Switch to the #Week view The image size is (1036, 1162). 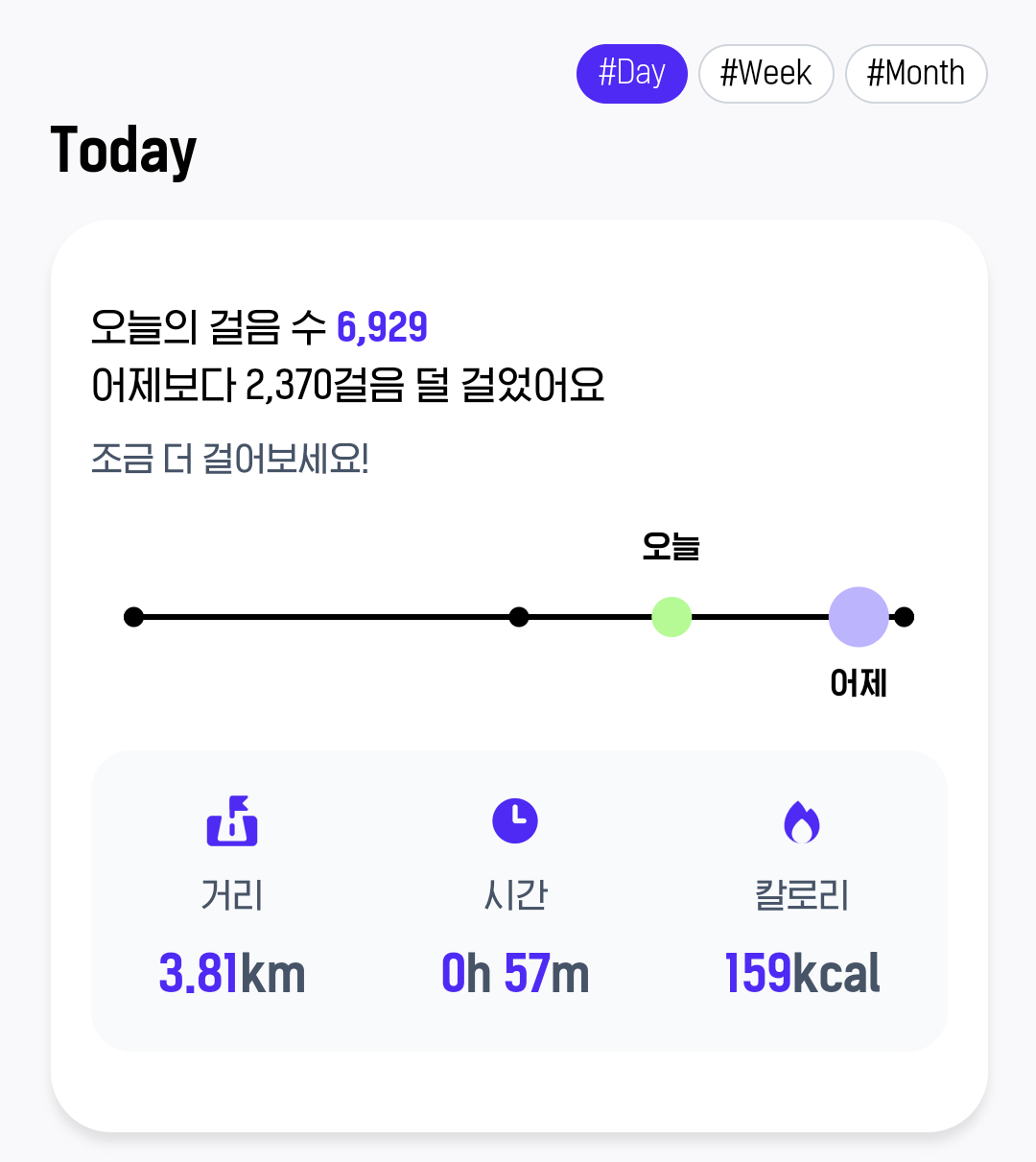(765, 74)
